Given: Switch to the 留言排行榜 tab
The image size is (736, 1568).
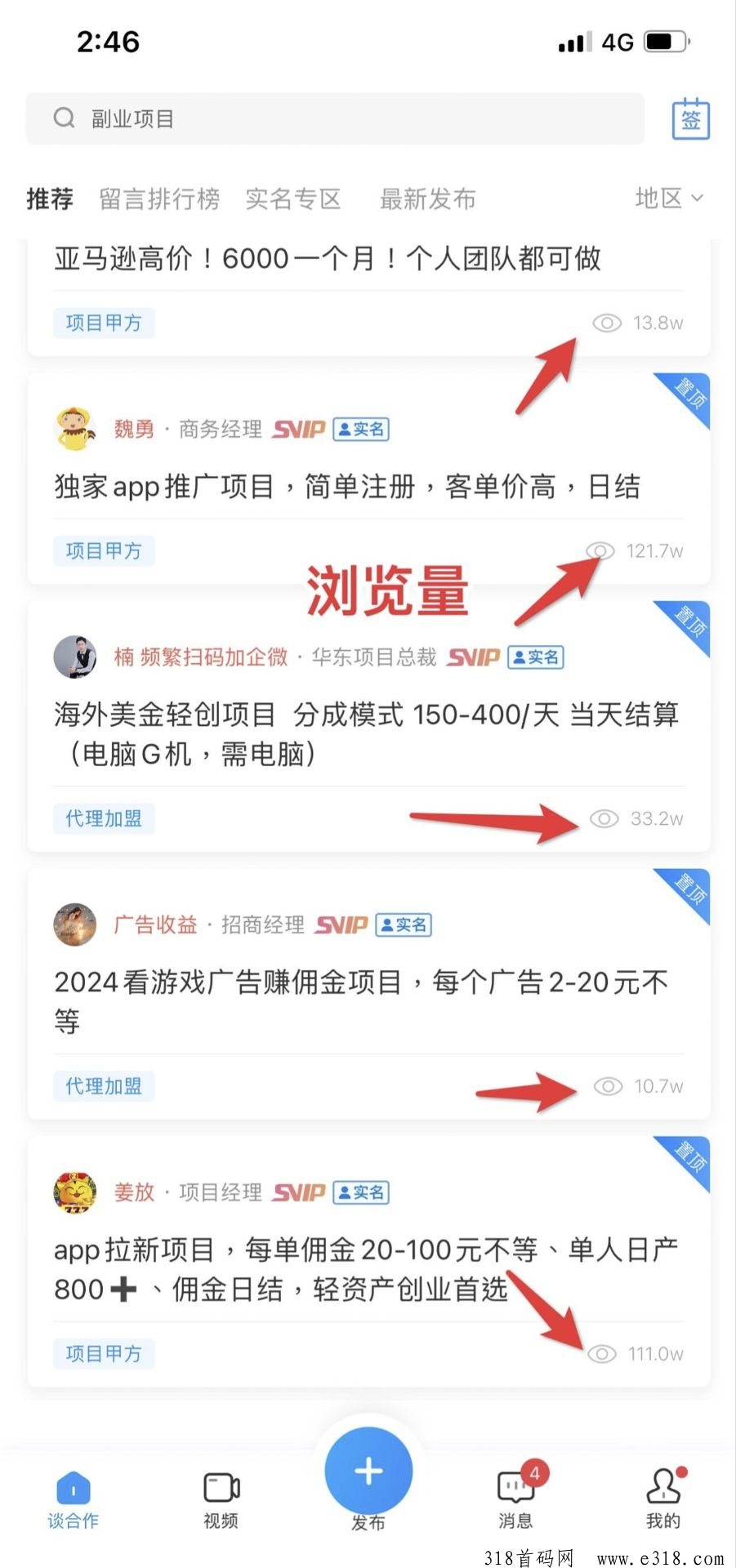Looking at the screenshot, I should click(159, 198).
